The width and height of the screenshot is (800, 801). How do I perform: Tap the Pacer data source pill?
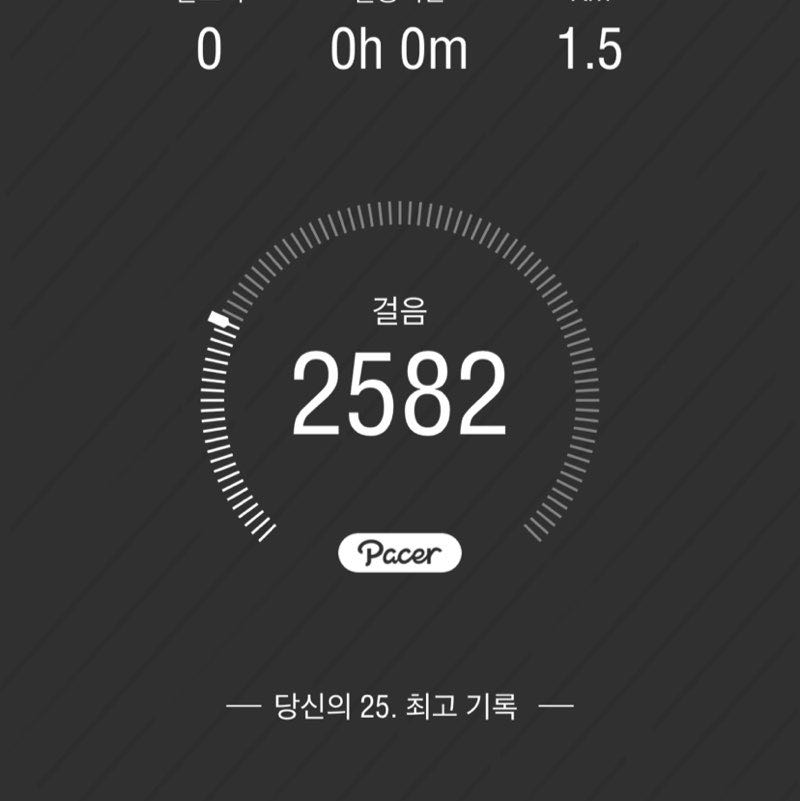(399, 552)
